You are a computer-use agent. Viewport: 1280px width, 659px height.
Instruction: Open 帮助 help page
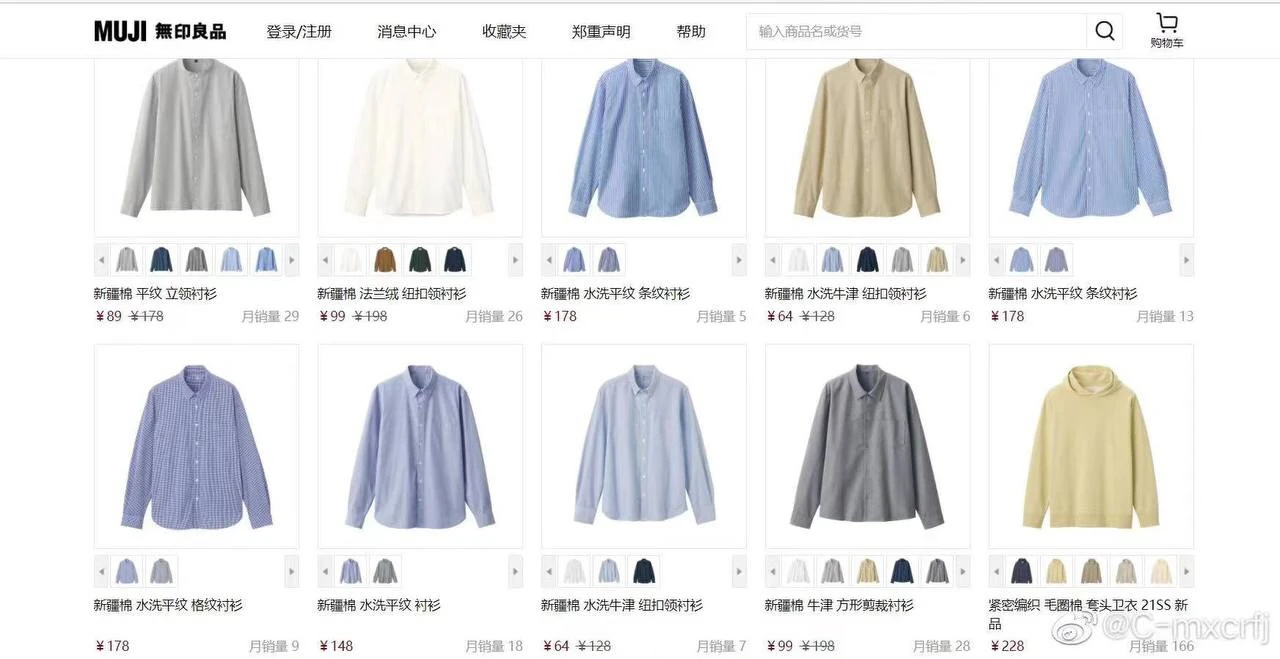(691, 32)
